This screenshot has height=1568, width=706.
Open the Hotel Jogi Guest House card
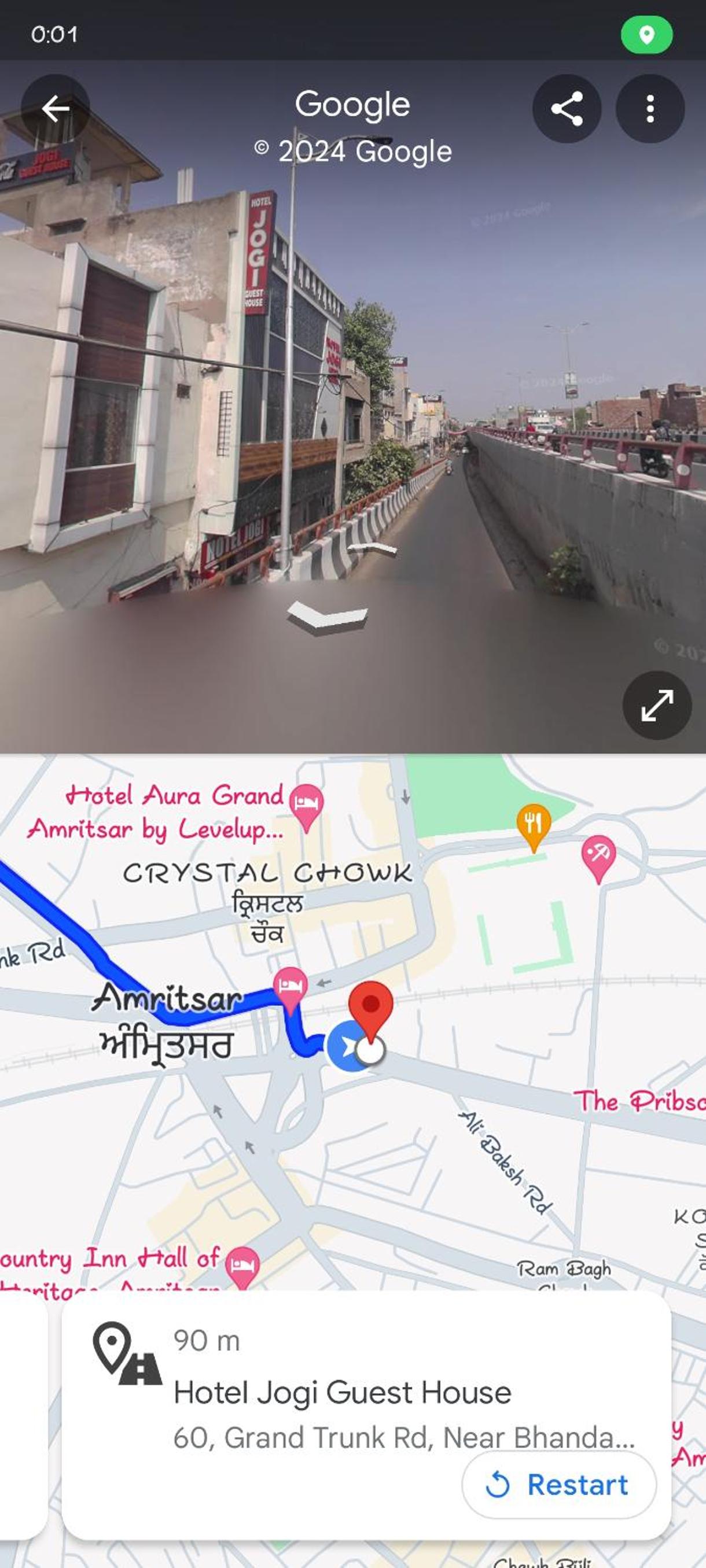click(341, 1393)
